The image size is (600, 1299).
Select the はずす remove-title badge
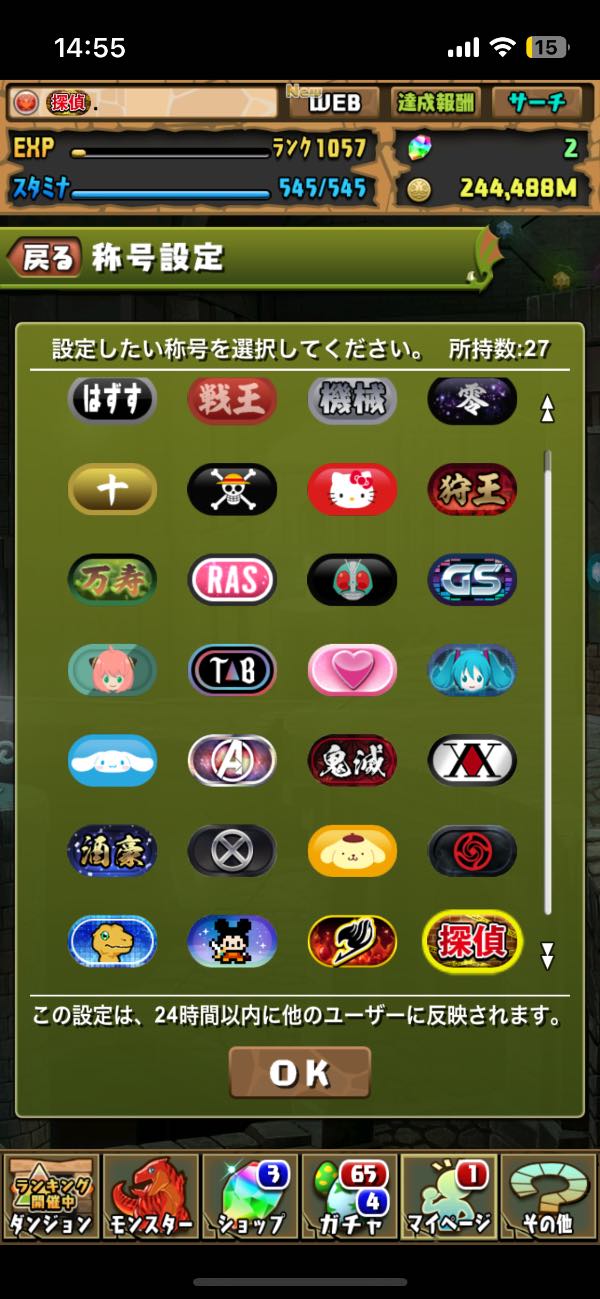(x=112, y=401)
